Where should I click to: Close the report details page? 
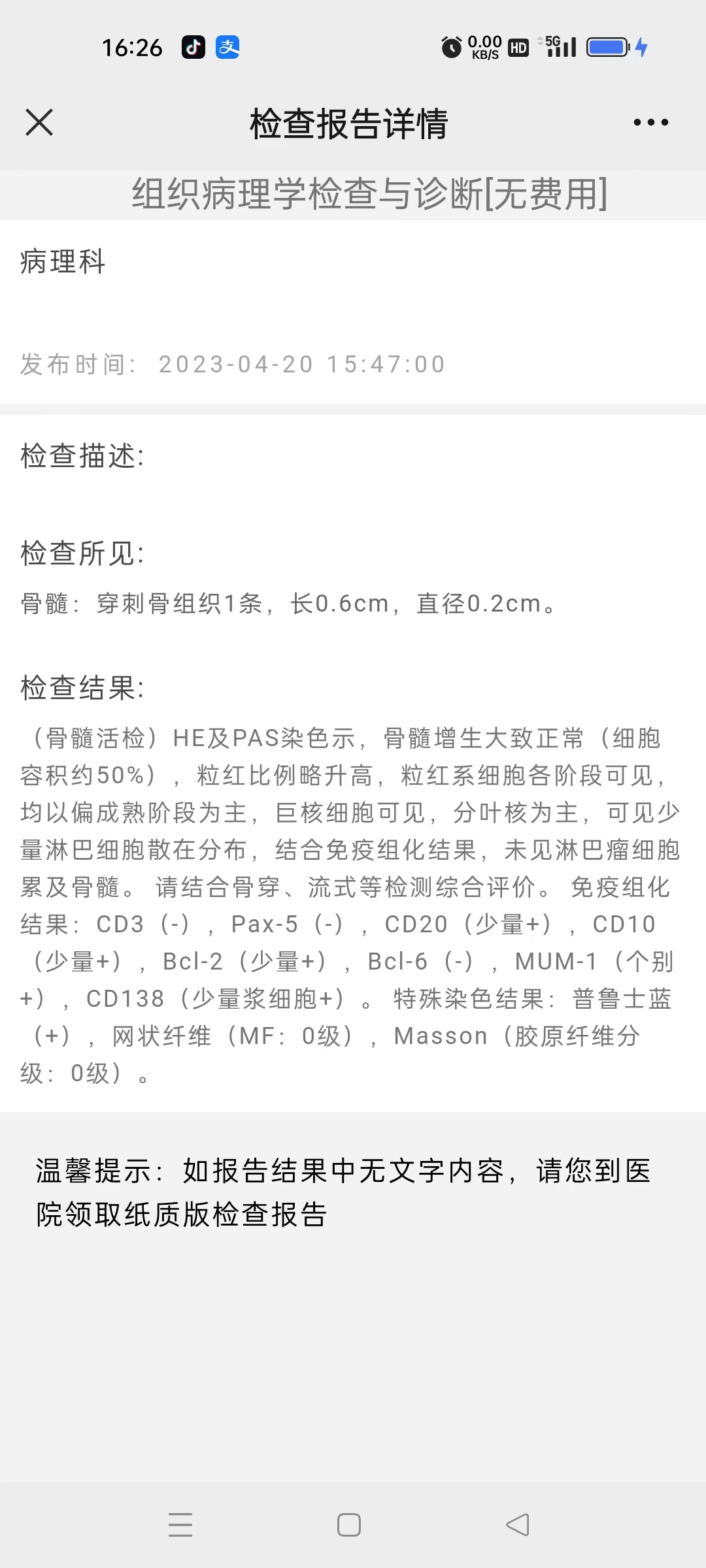click(x=39, y=122)
